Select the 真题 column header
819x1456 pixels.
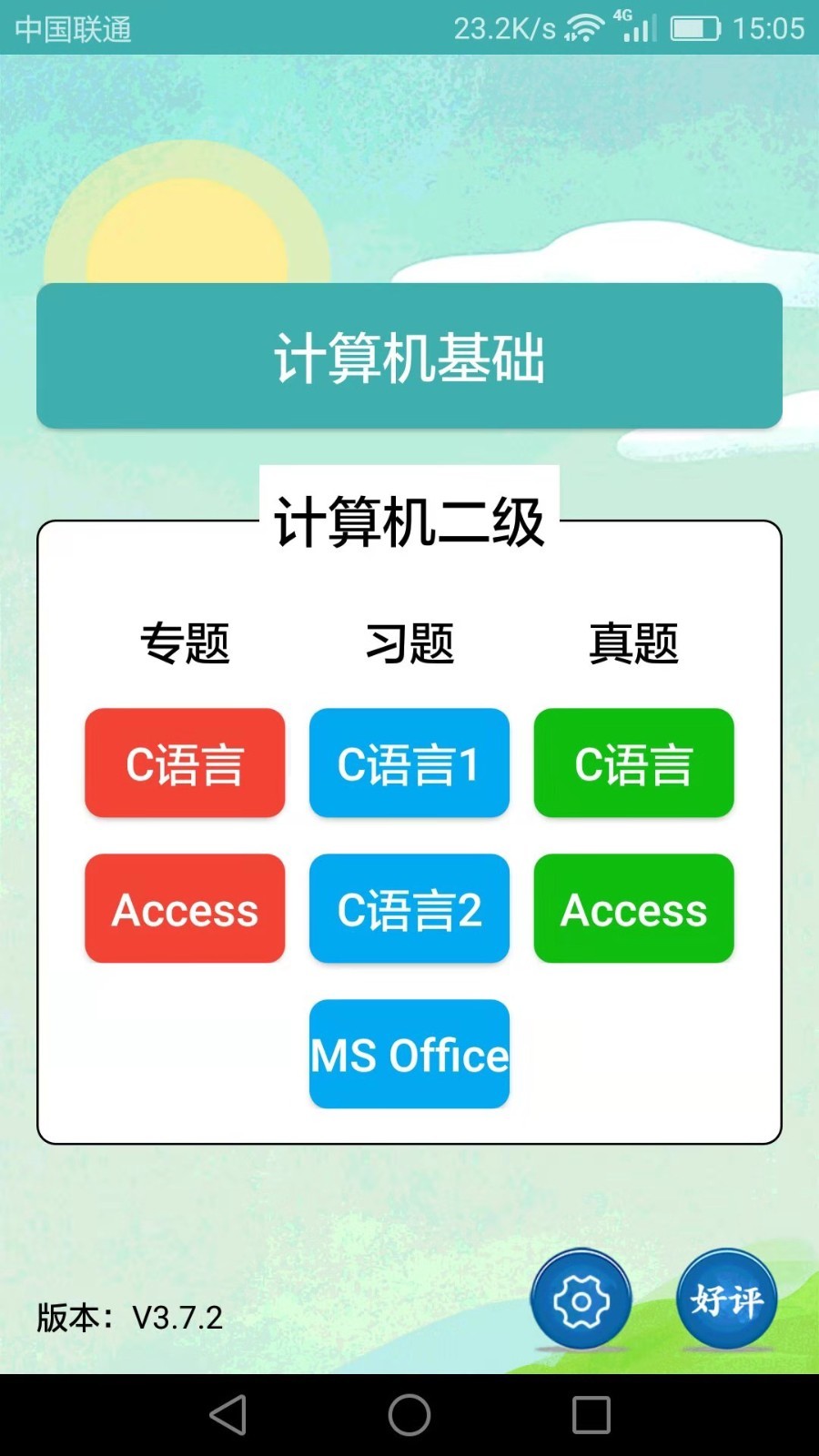pos(634,643)
